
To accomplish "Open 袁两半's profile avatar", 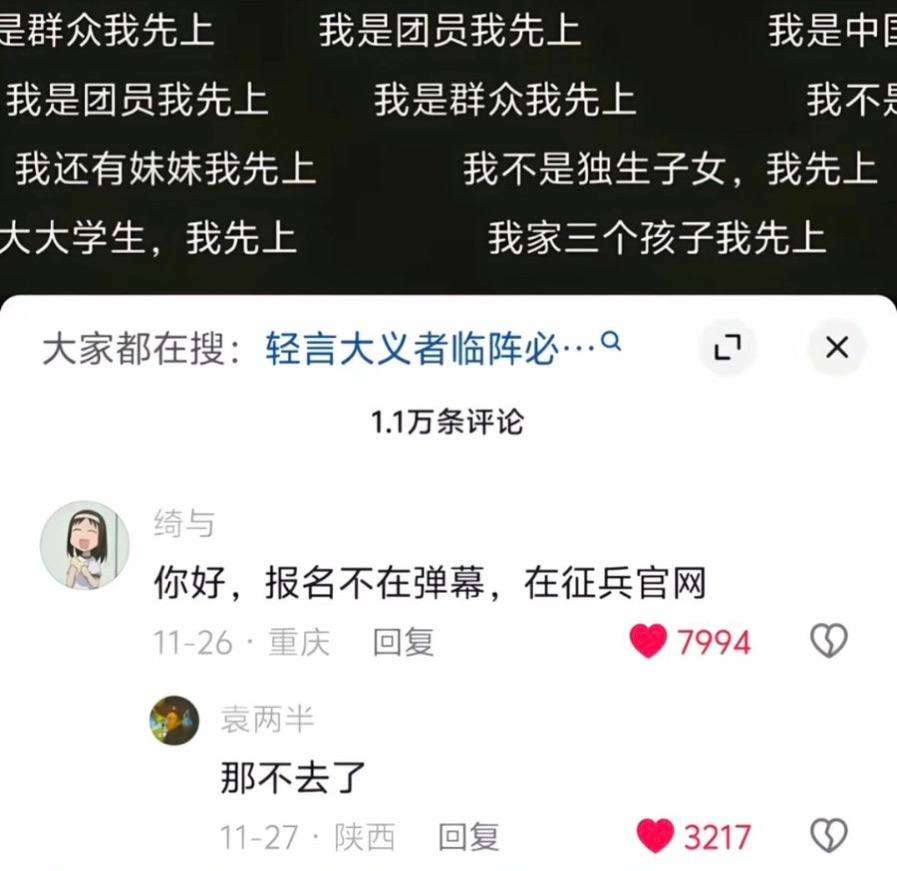I will 175,719.
